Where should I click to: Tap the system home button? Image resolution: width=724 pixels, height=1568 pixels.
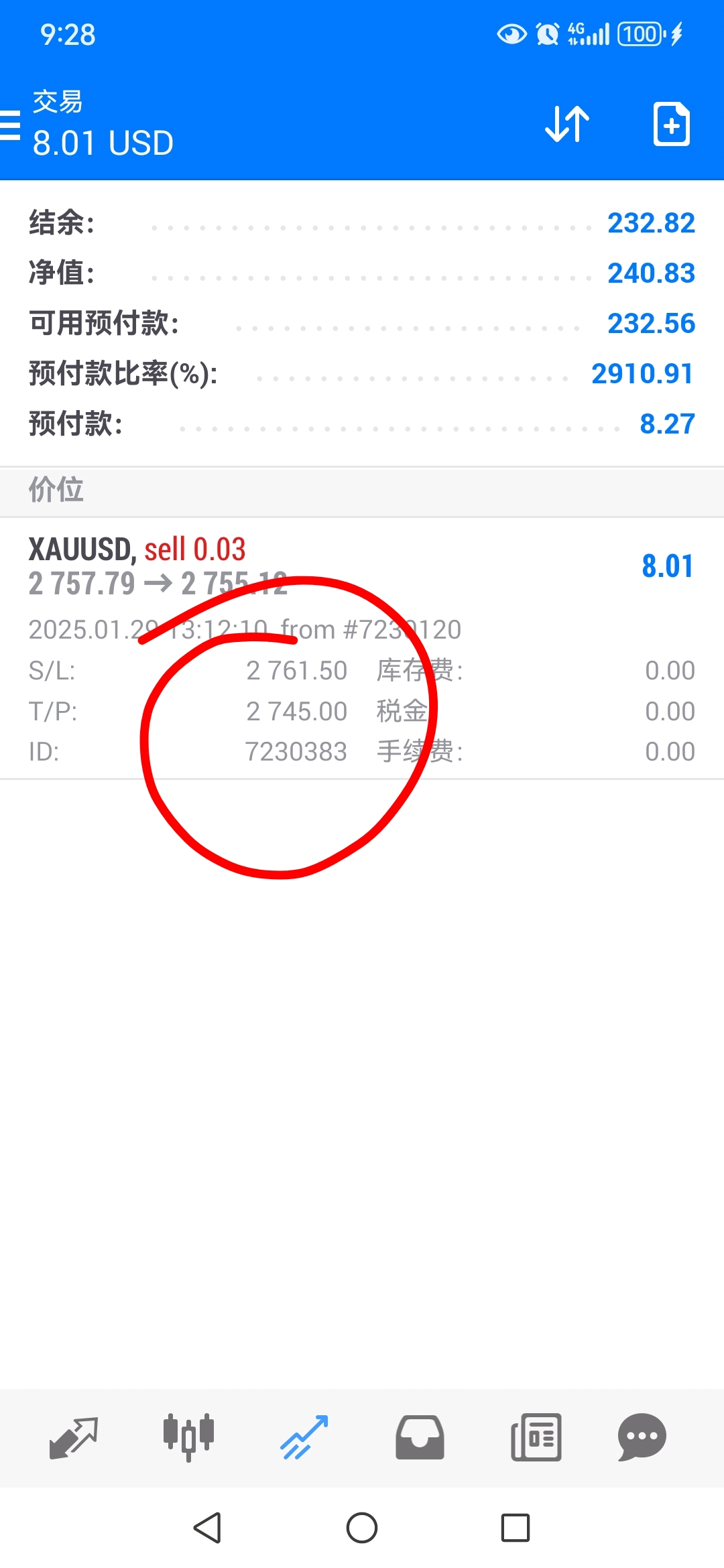pyautogui.click(x=362, y=1528)
